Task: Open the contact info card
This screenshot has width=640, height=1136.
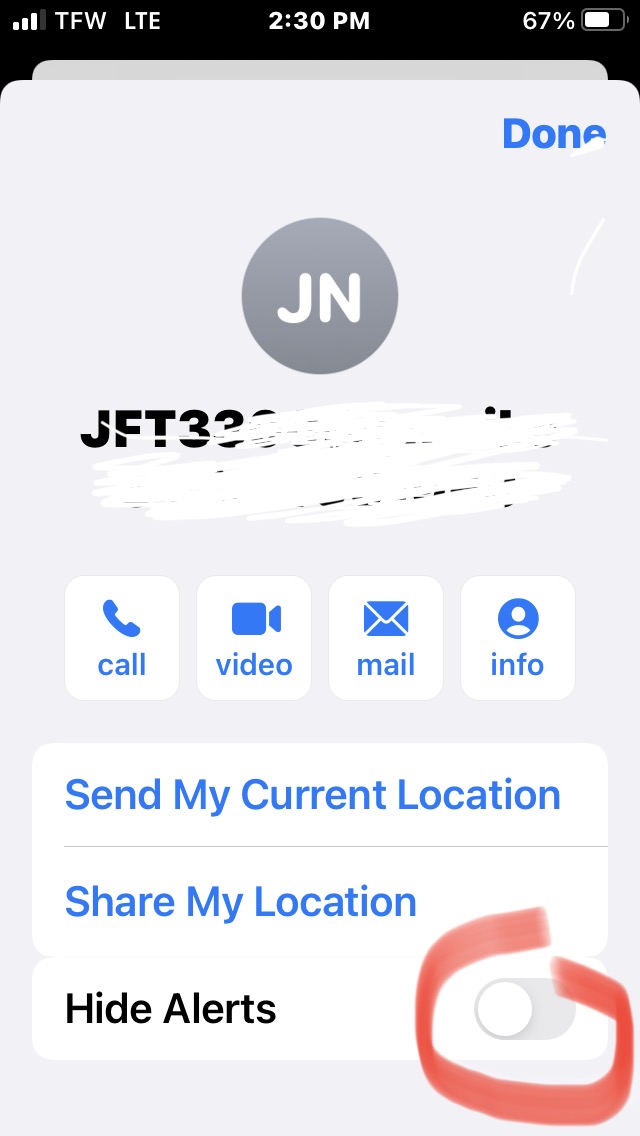Action: (x=517, y=638)
